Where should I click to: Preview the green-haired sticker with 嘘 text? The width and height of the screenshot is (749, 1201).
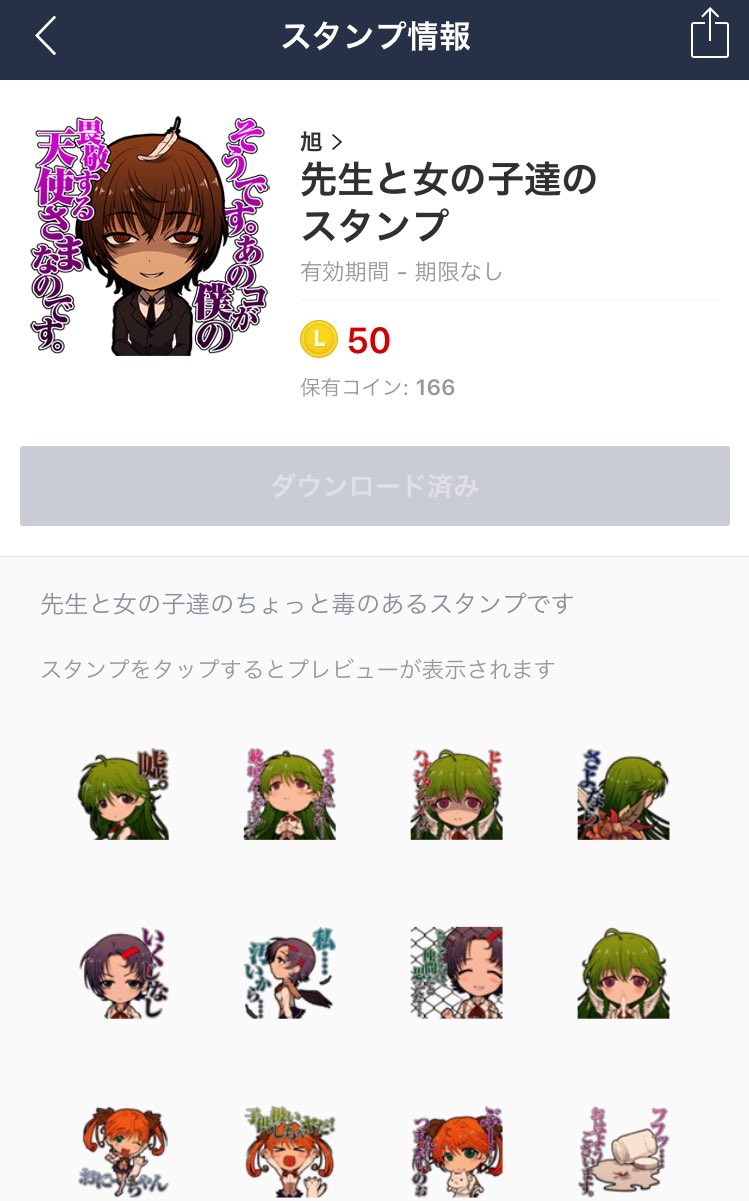[123, 794]
